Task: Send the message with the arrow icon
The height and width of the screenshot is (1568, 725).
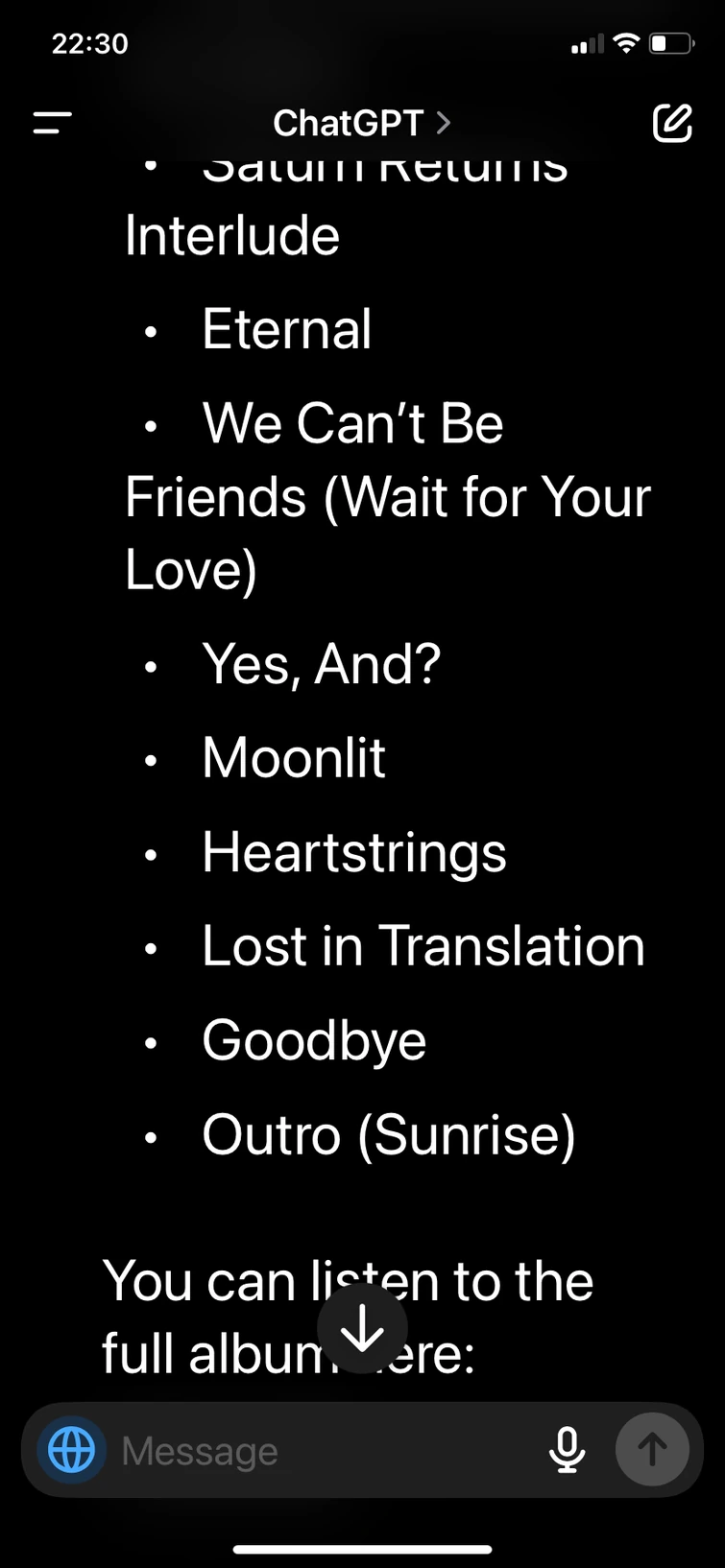Action: coord(653,1450)
